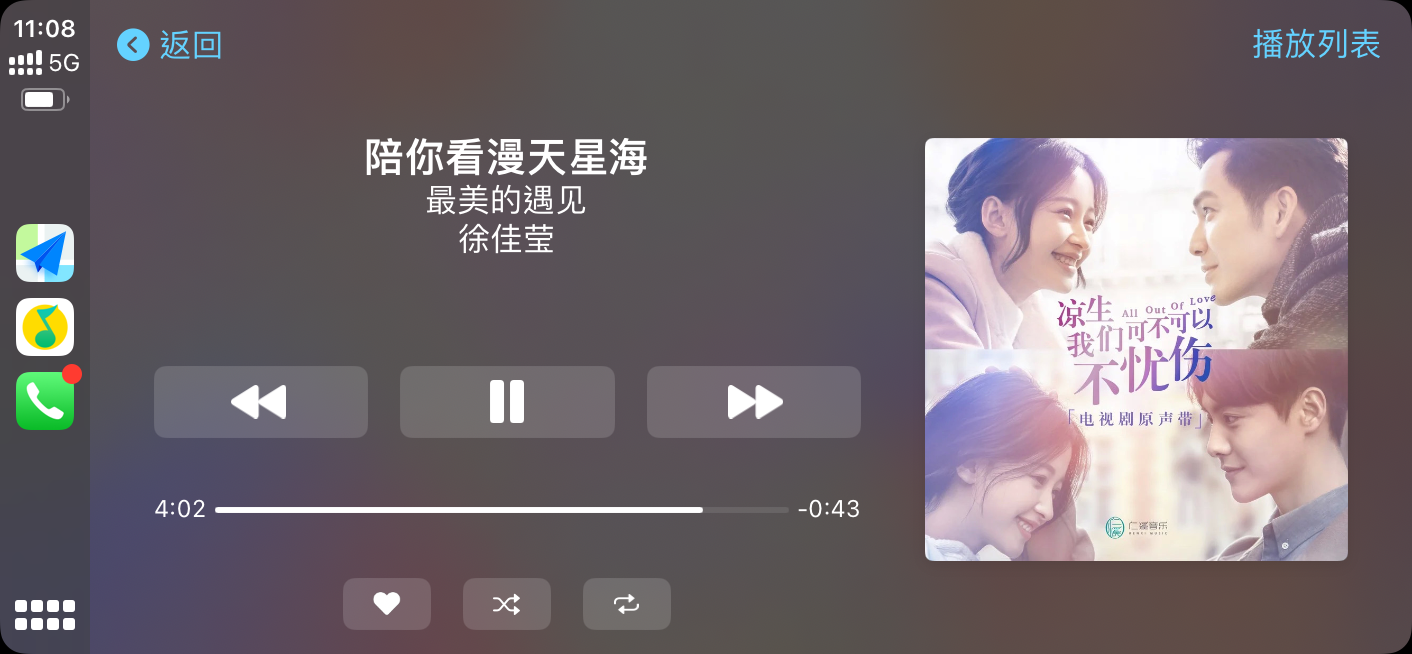This screenshot has width=1412, height=654.
Task: Skip forward to the next track
Action: pos(754,402)
